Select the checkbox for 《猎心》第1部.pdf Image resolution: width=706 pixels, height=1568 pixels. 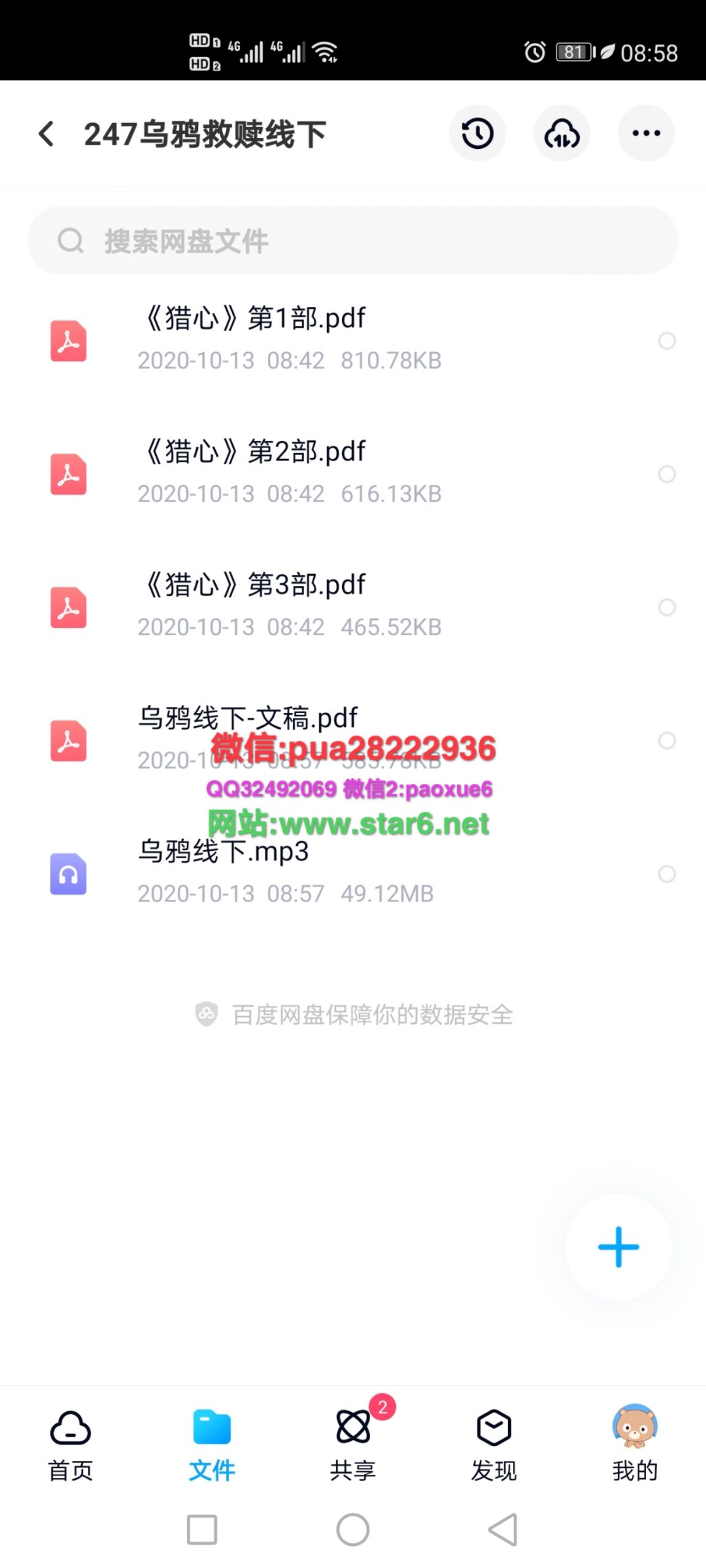coord(666,341)
